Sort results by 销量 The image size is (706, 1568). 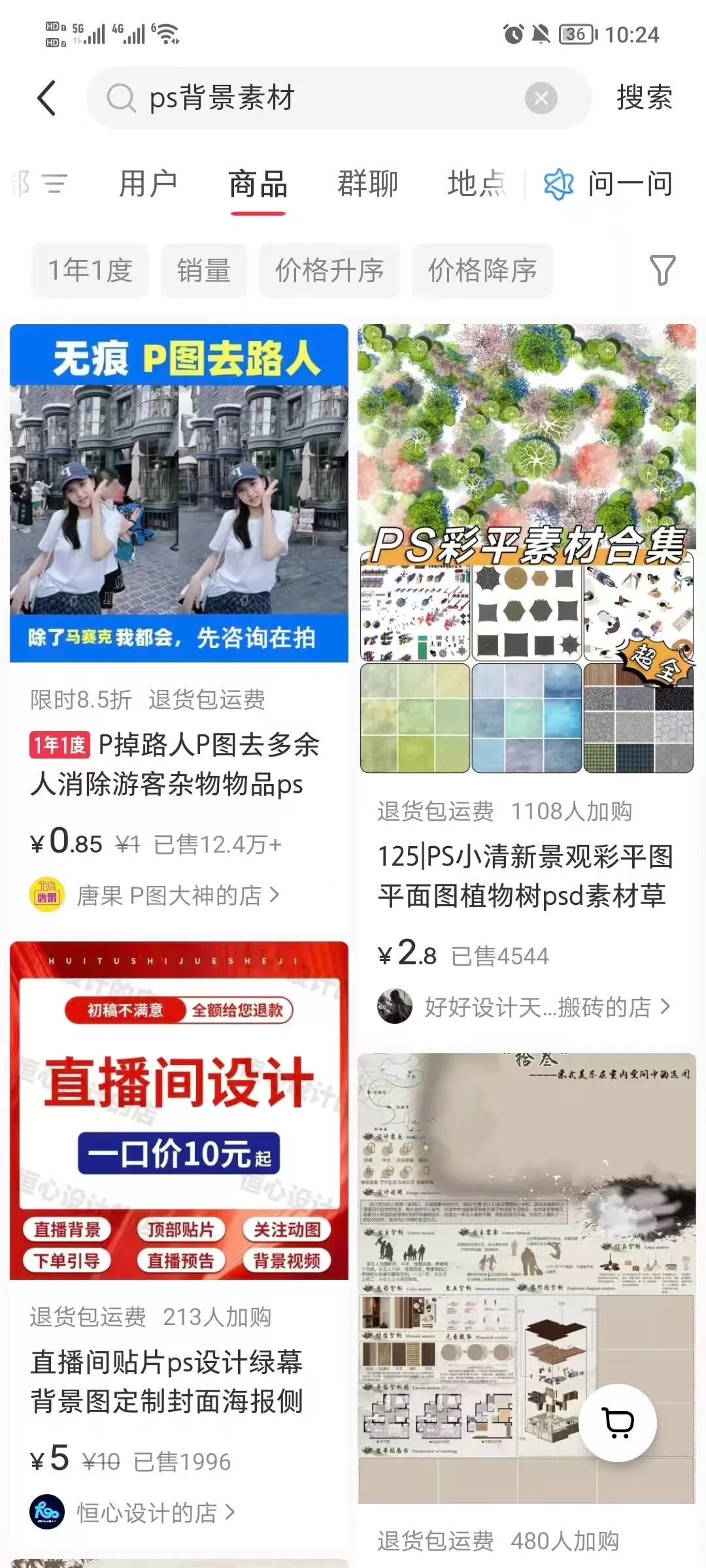pyautogui.click(x=203, y=270)
